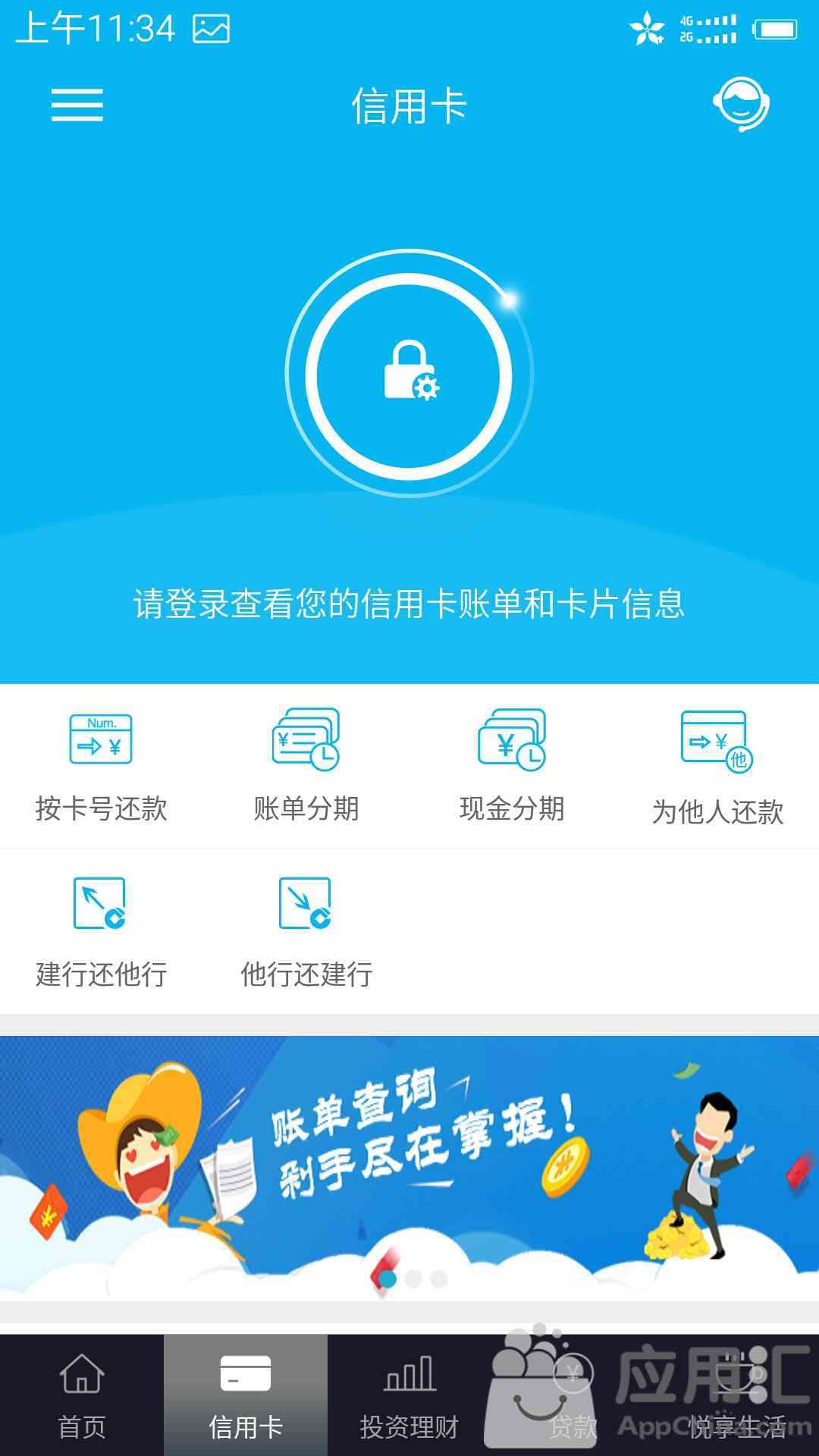The height and width of the screenshot is (1456, 819).
Task: Open 他行还建行 repayment option
Action: pyautogui.click(x=306, y=933)
